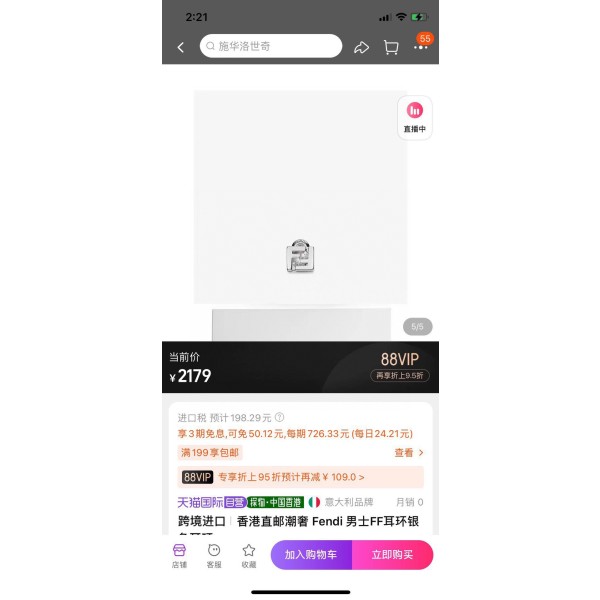The height and width of the screenshot is (600, 600).
Task: Visit the 店铺 store page
Action: tap(179, 556)
